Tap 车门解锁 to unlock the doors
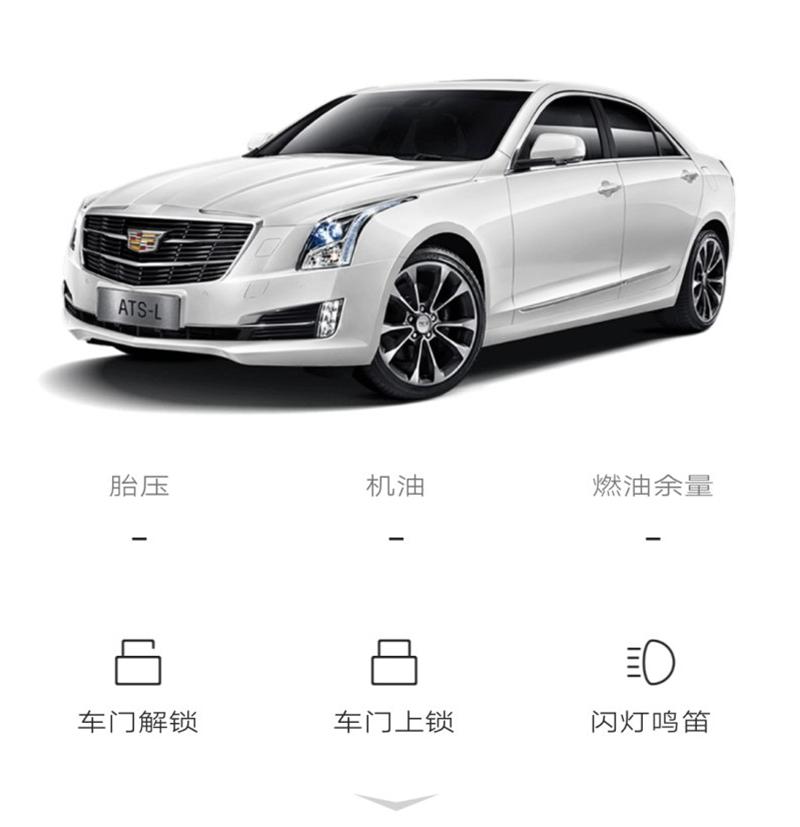 click(x=138, y=685)
